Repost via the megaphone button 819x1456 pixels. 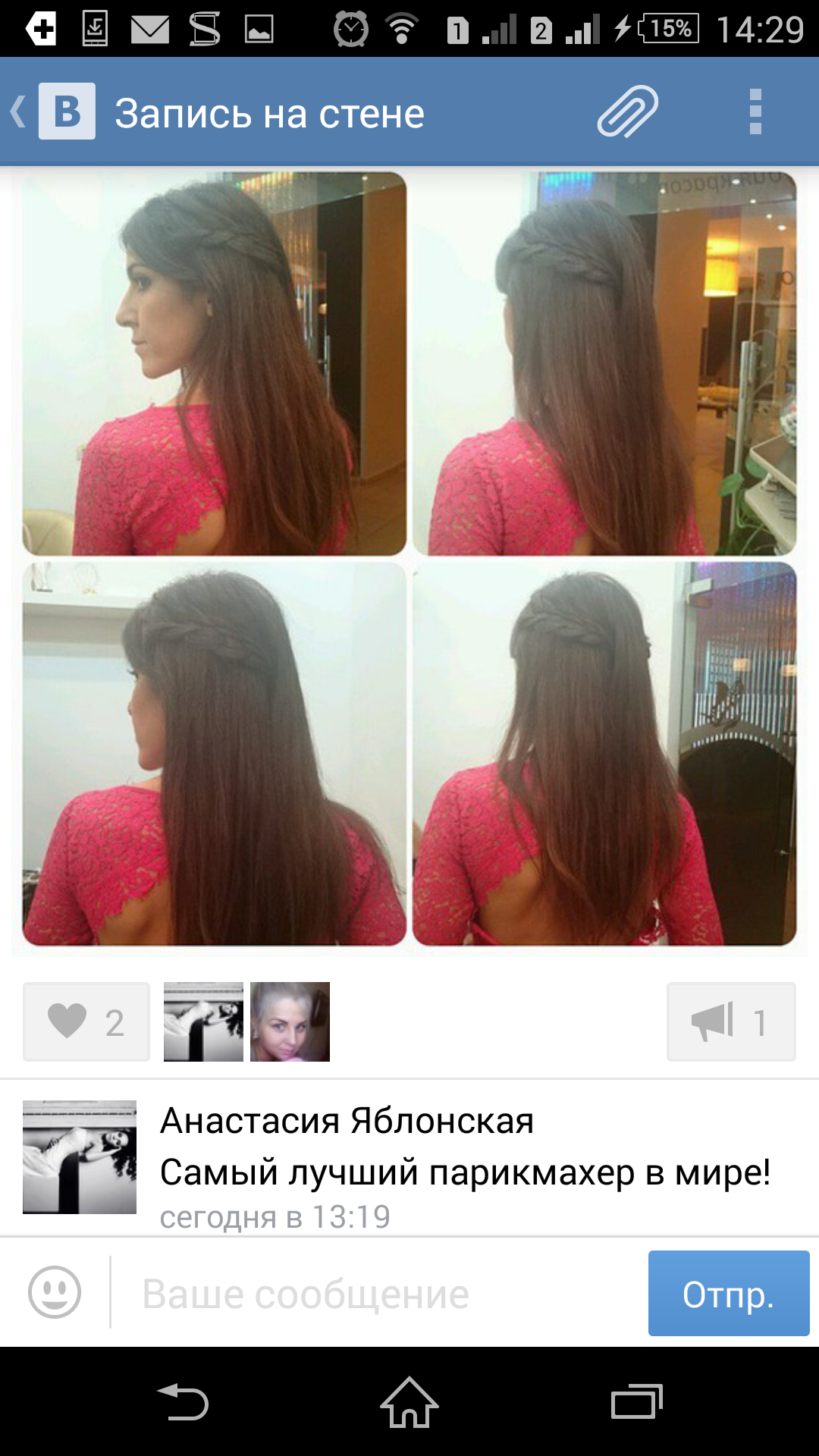(731, 1021)
